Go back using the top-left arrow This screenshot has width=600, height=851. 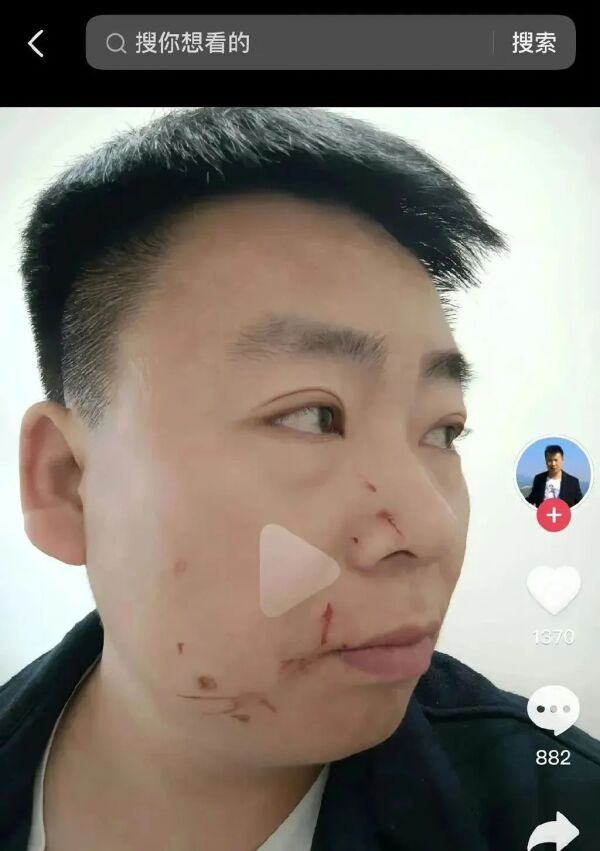[36, 43]
